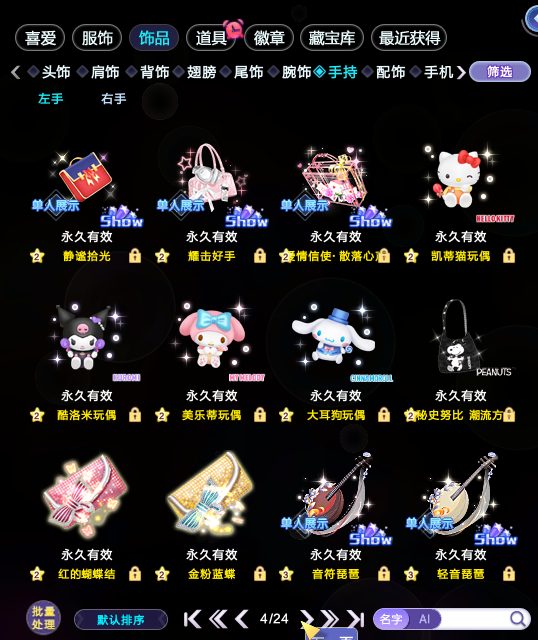Show 最近获得 items
The width and height of the screenshot is (538, 640).
409,38
